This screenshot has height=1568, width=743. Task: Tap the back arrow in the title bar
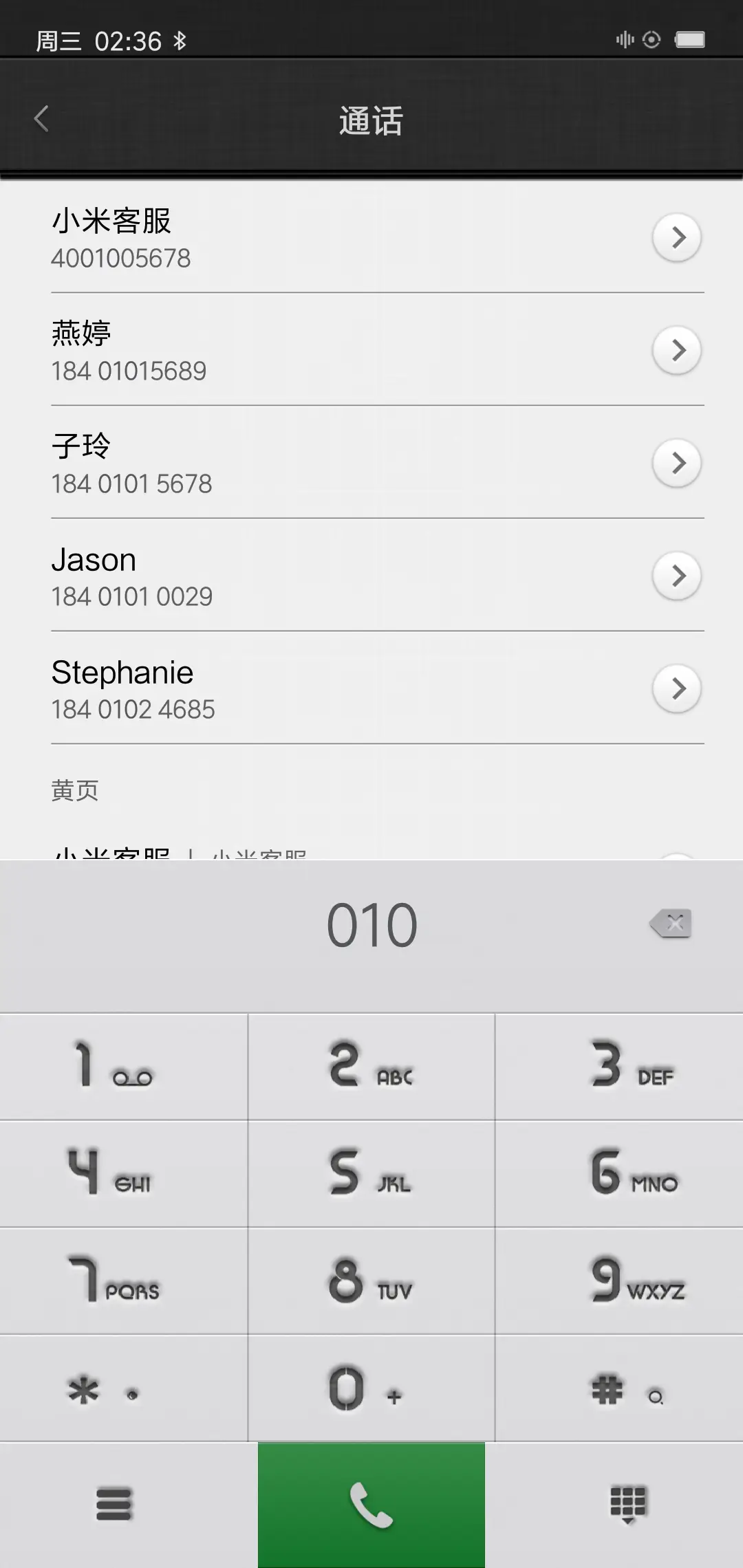[41, 118]
